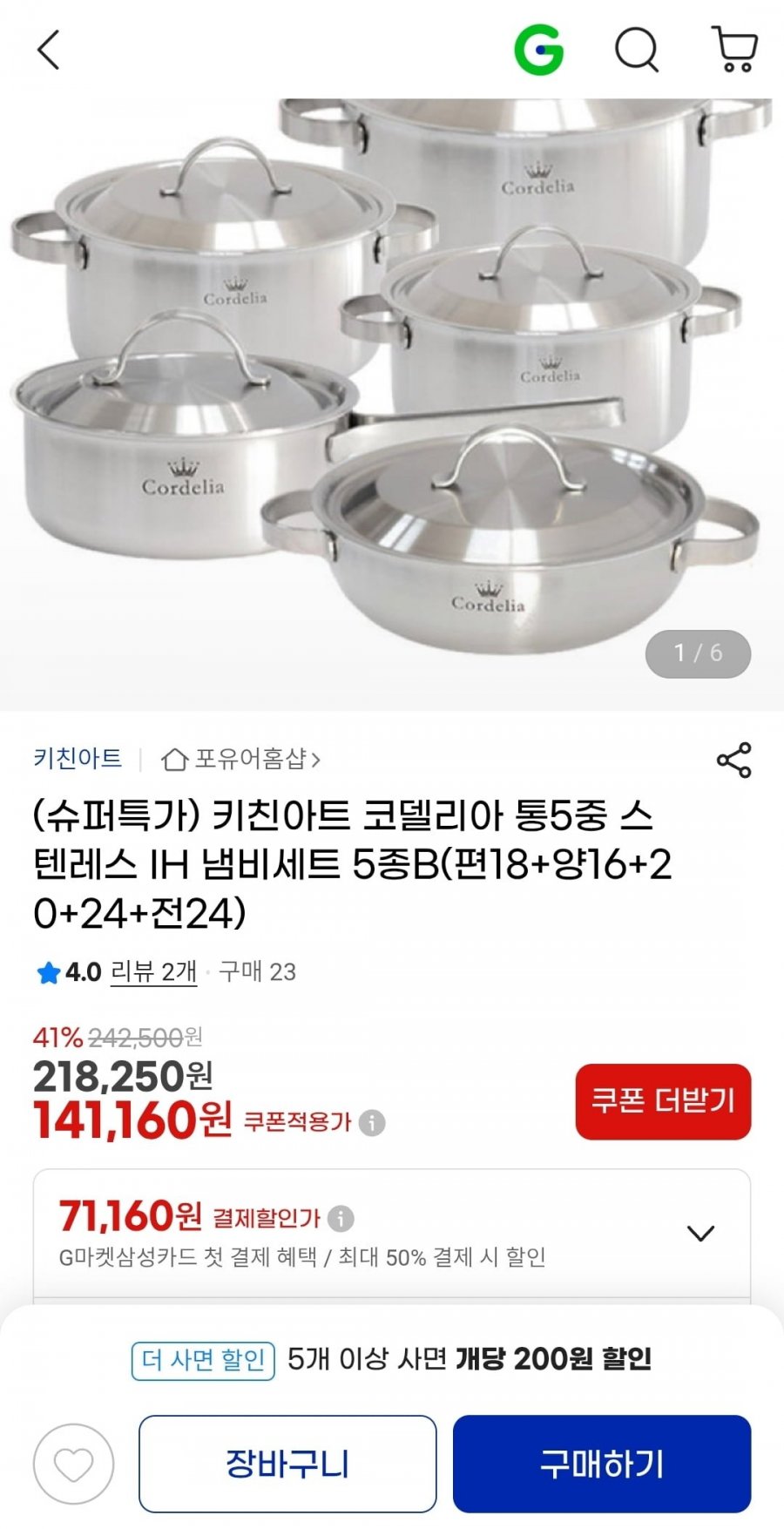784x1529 pixels.
Task: Open the shopping cart icon
Action: click(x=734, y=50)
